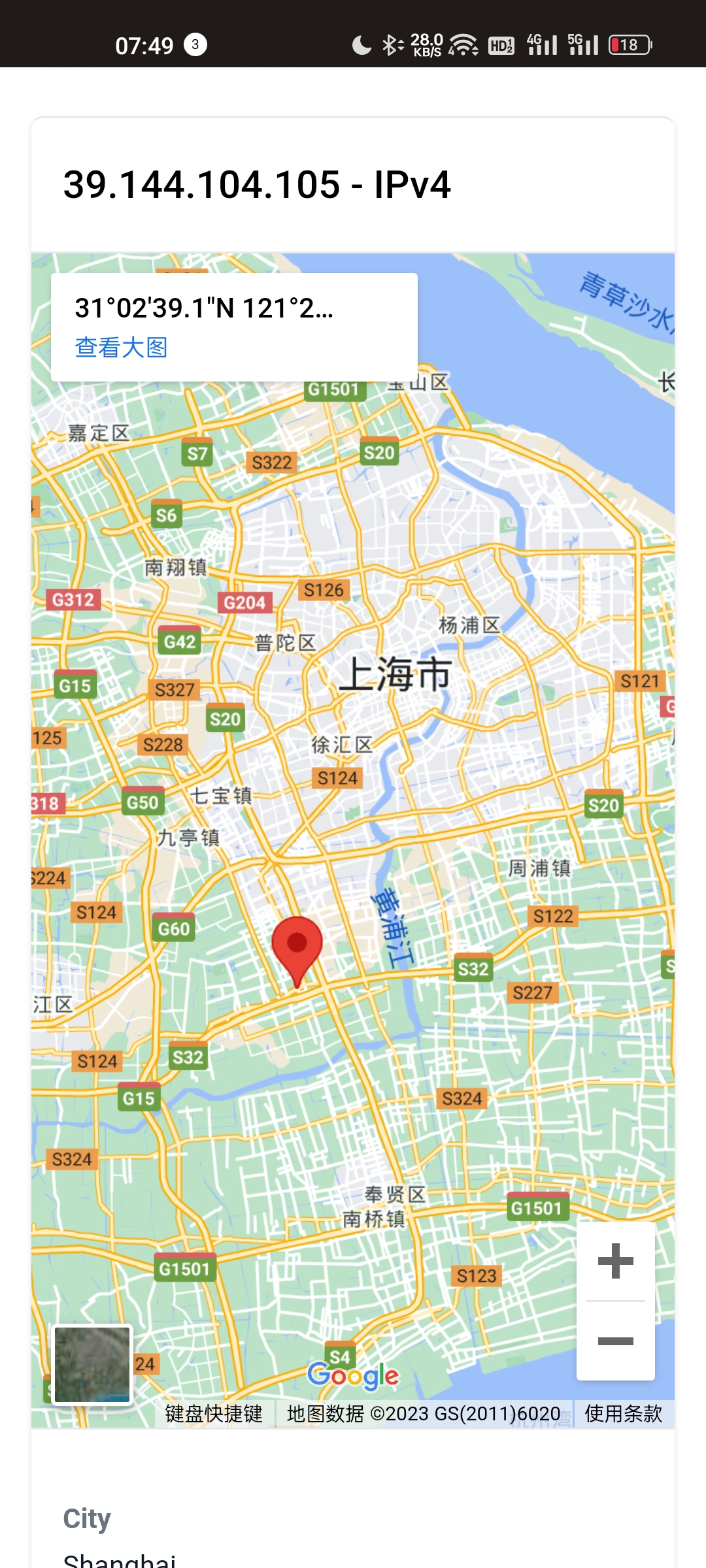Viewport: 706px width, 1568px height.
Task: Zoom out with the minus button
Action: (x=615, y=1341)
